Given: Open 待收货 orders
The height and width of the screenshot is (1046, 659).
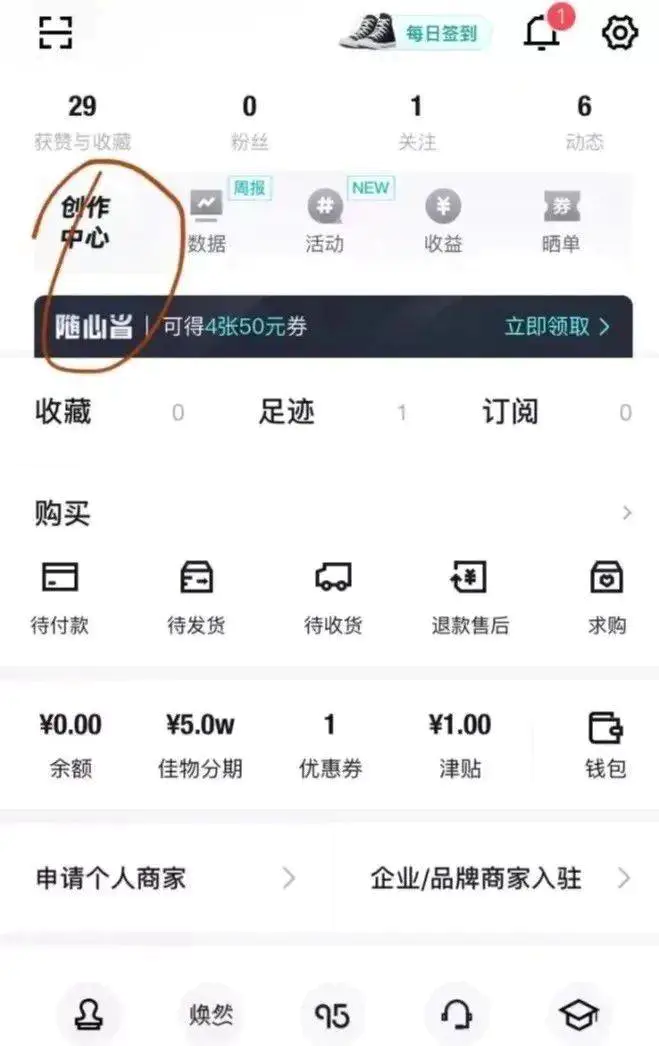Looking at the screenshot, I should [333, 596].
